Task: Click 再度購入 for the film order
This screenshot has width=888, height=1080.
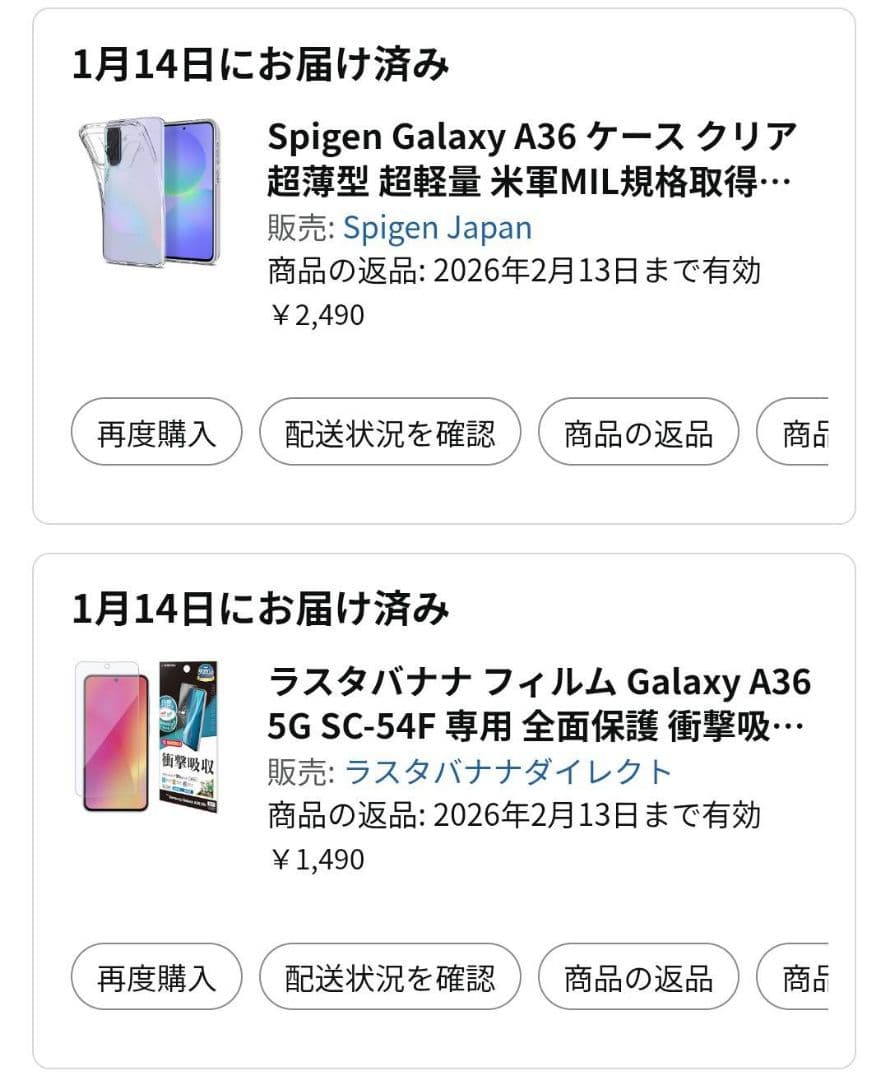Action: pyautogui.click(x=155, y=977)
